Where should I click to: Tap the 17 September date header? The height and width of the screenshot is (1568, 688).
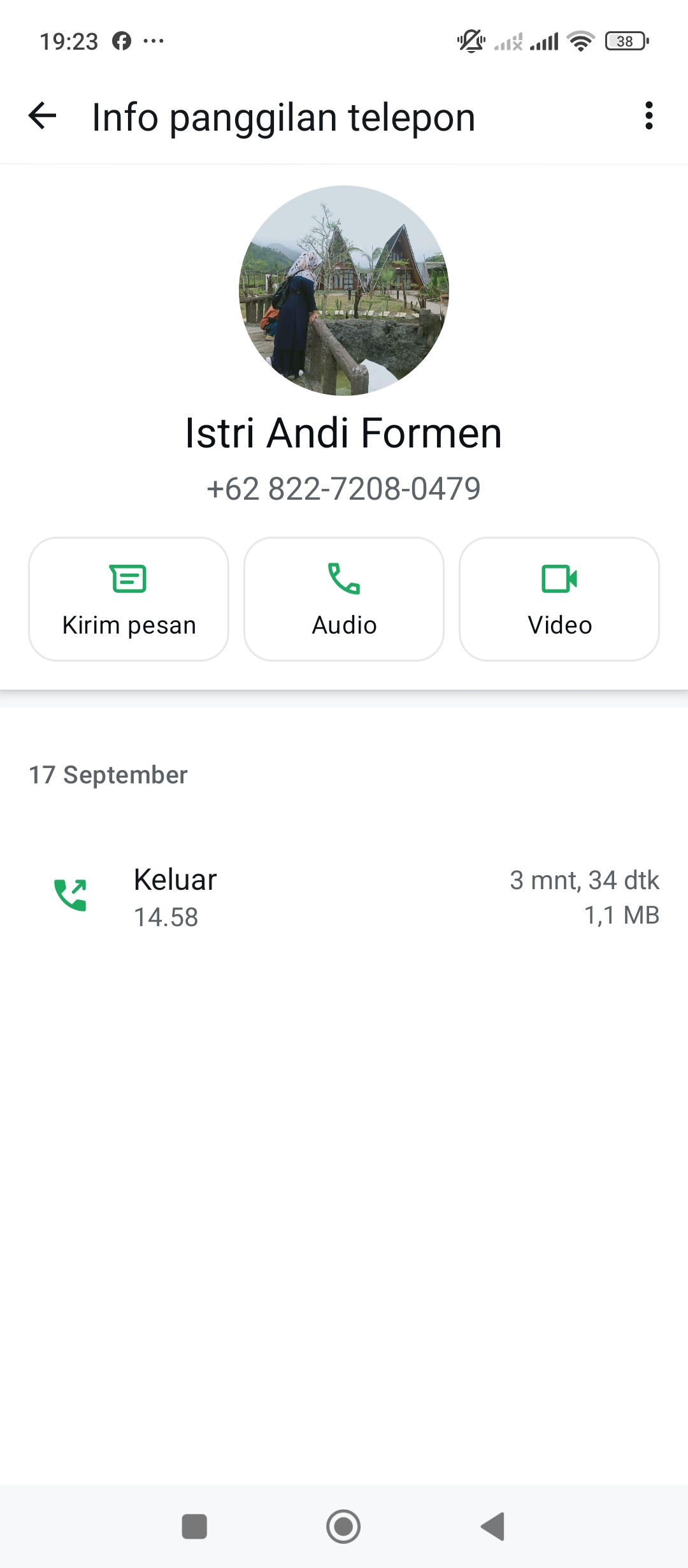(x=108, y=774)
